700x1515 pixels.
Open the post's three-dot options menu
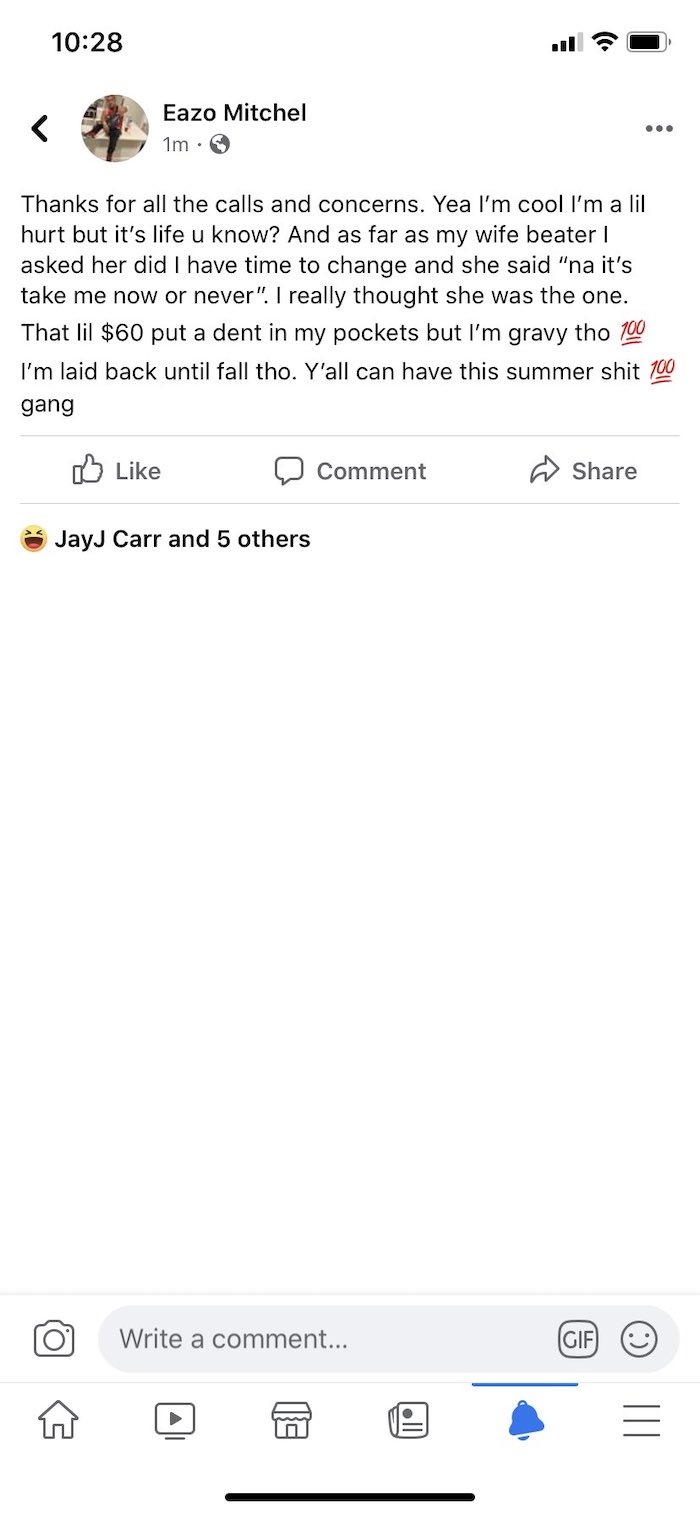[x=659, y=128]
